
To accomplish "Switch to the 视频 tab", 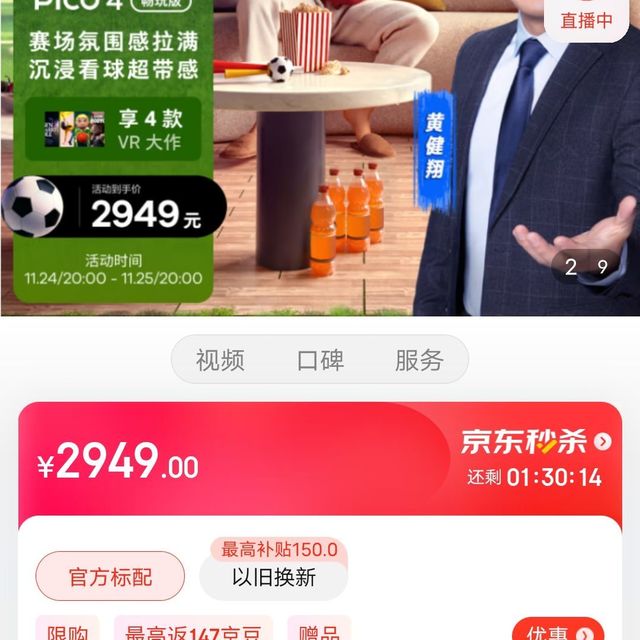I will click(220, 360).
